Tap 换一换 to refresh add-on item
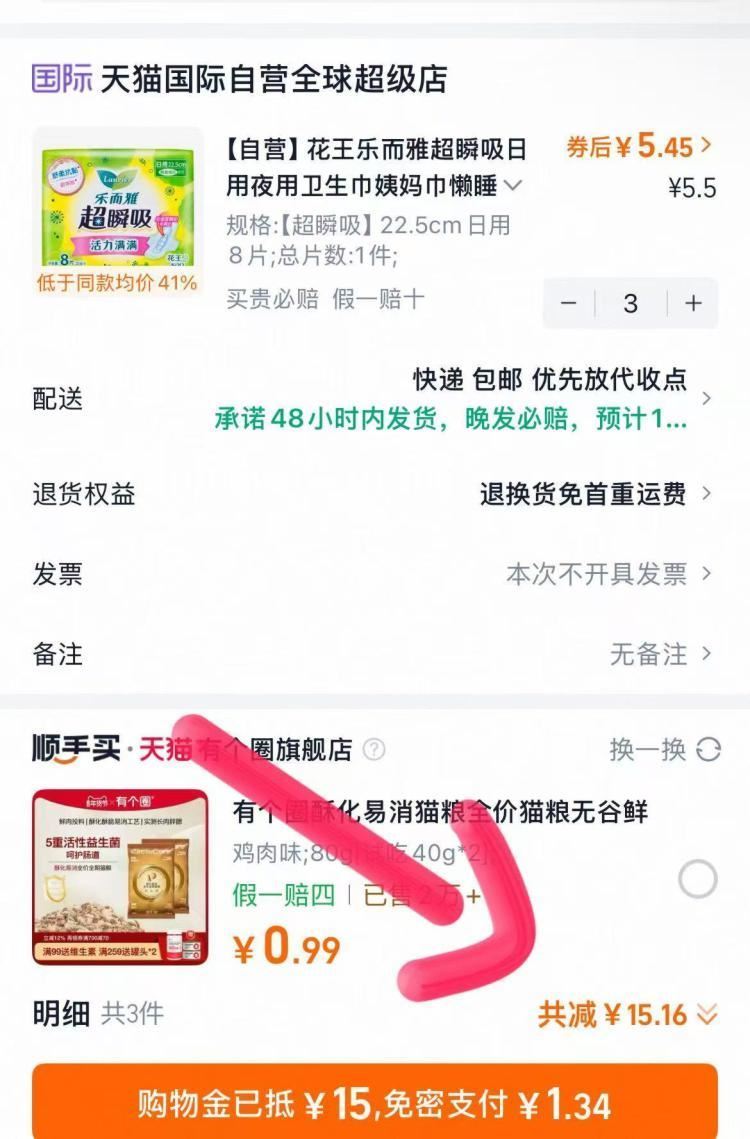 pos(665,749)
